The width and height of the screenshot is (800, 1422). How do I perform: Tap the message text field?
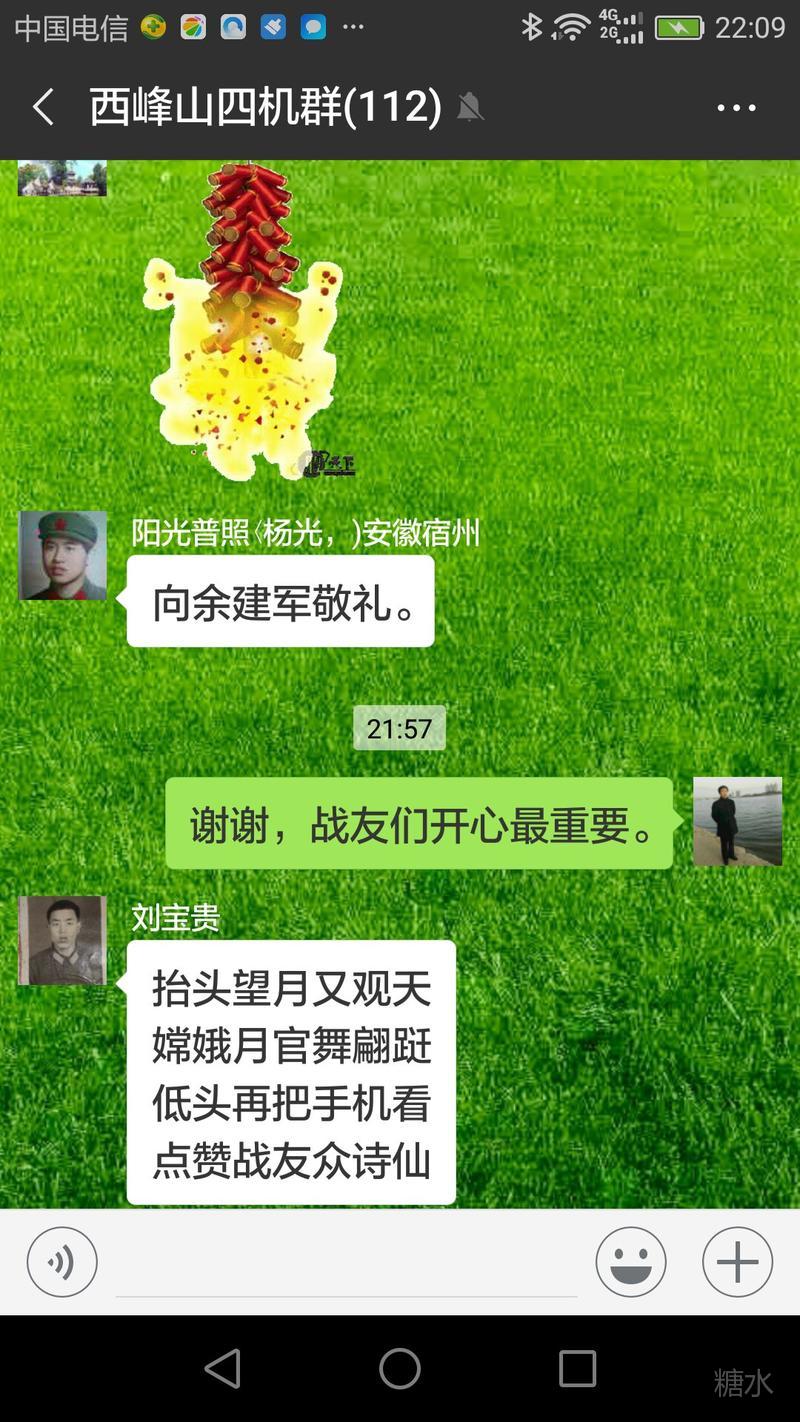[346, 1264]
